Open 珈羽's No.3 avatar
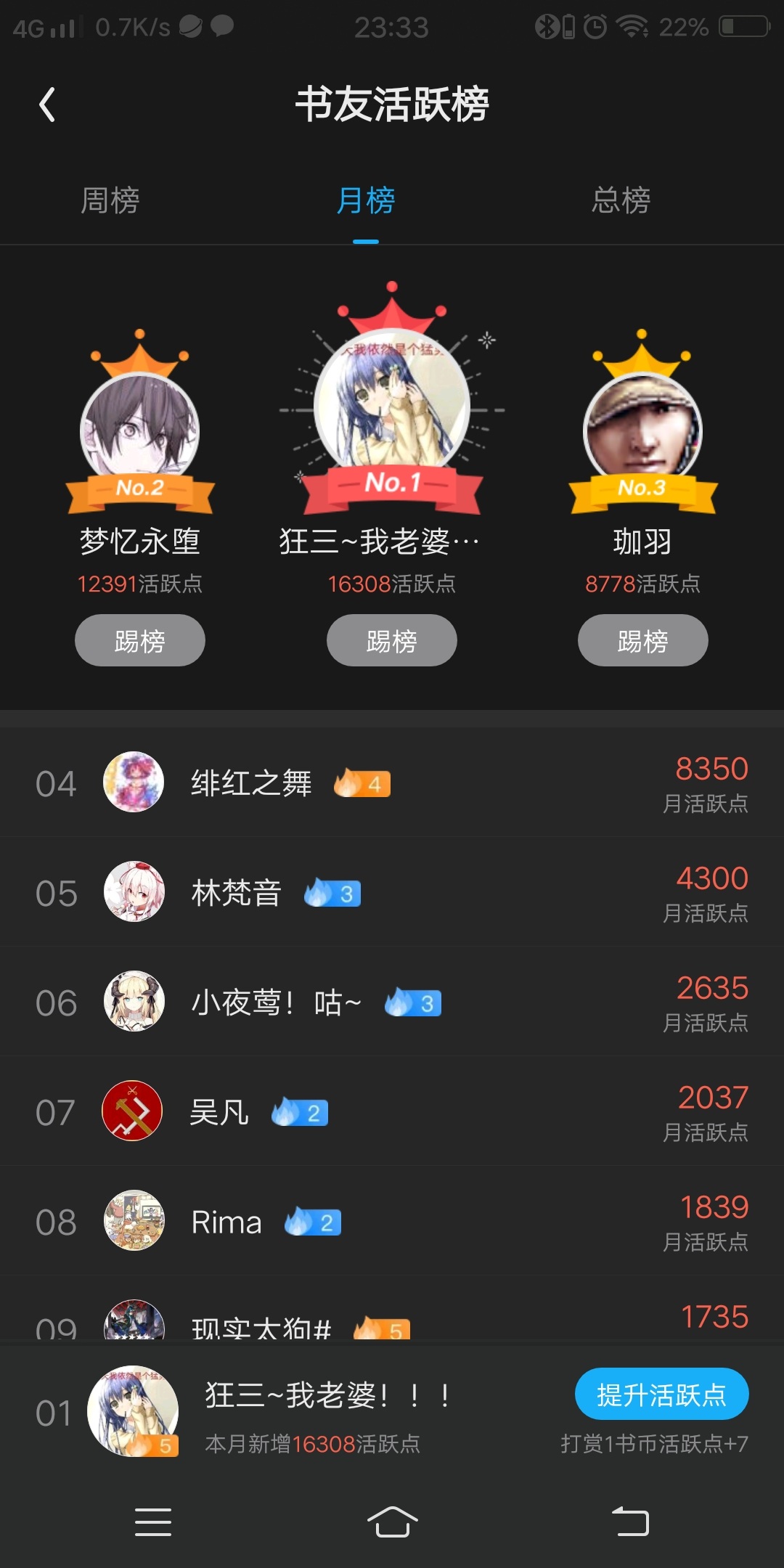Screen dimensions: 784x1568 [x=642, y=428]
